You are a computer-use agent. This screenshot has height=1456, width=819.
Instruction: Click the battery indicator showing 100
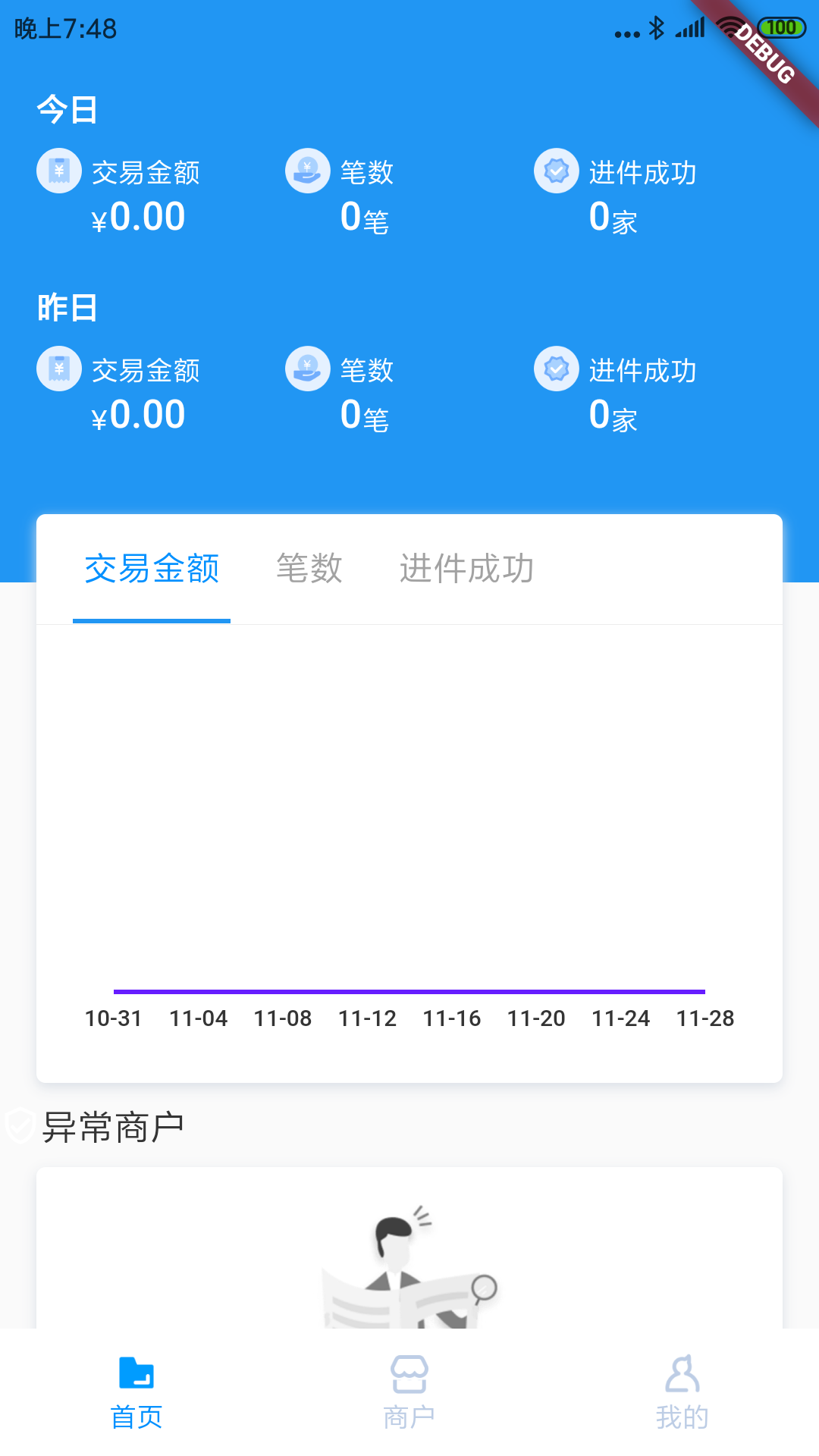[x=783, y=27]
